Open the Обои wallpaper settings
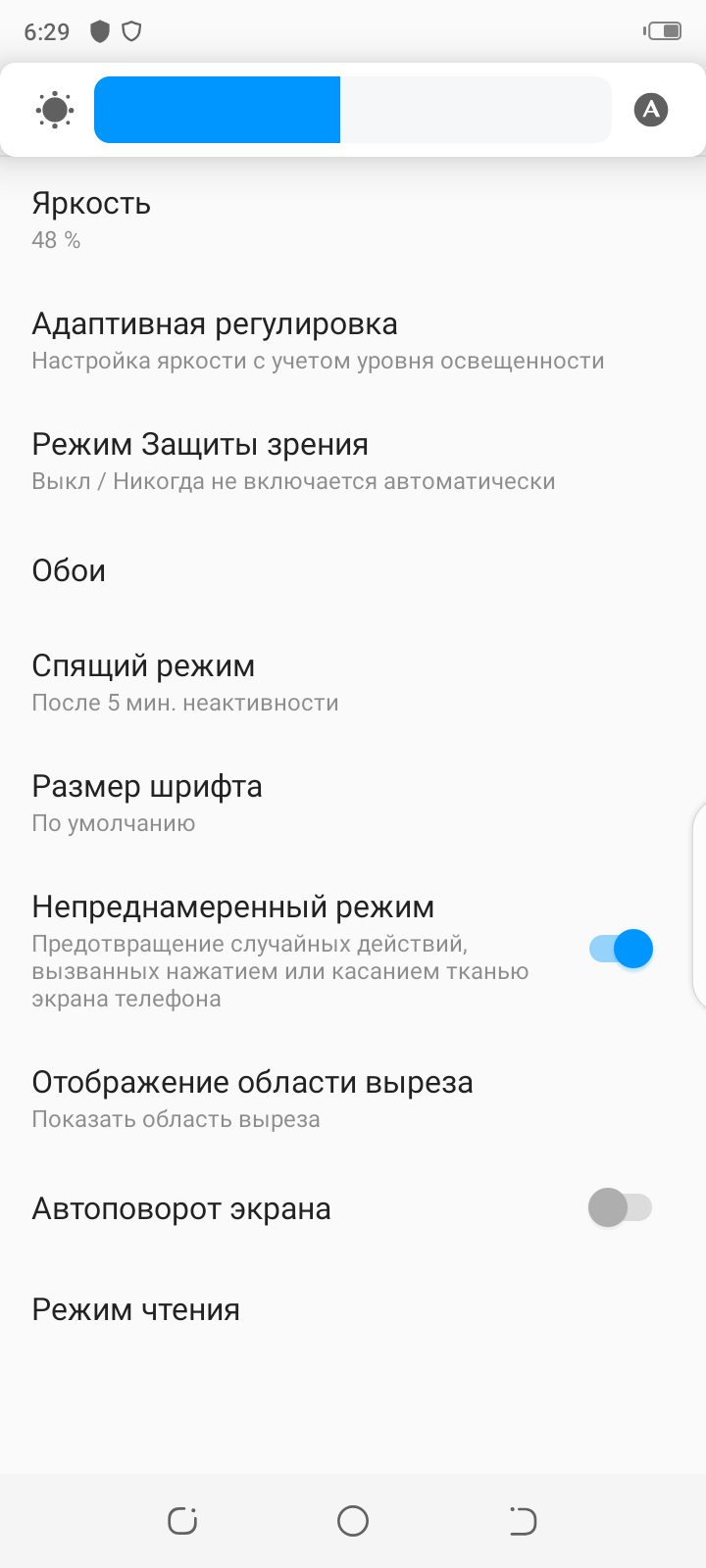The image size is (706, 1568). (x=69, y=570)
